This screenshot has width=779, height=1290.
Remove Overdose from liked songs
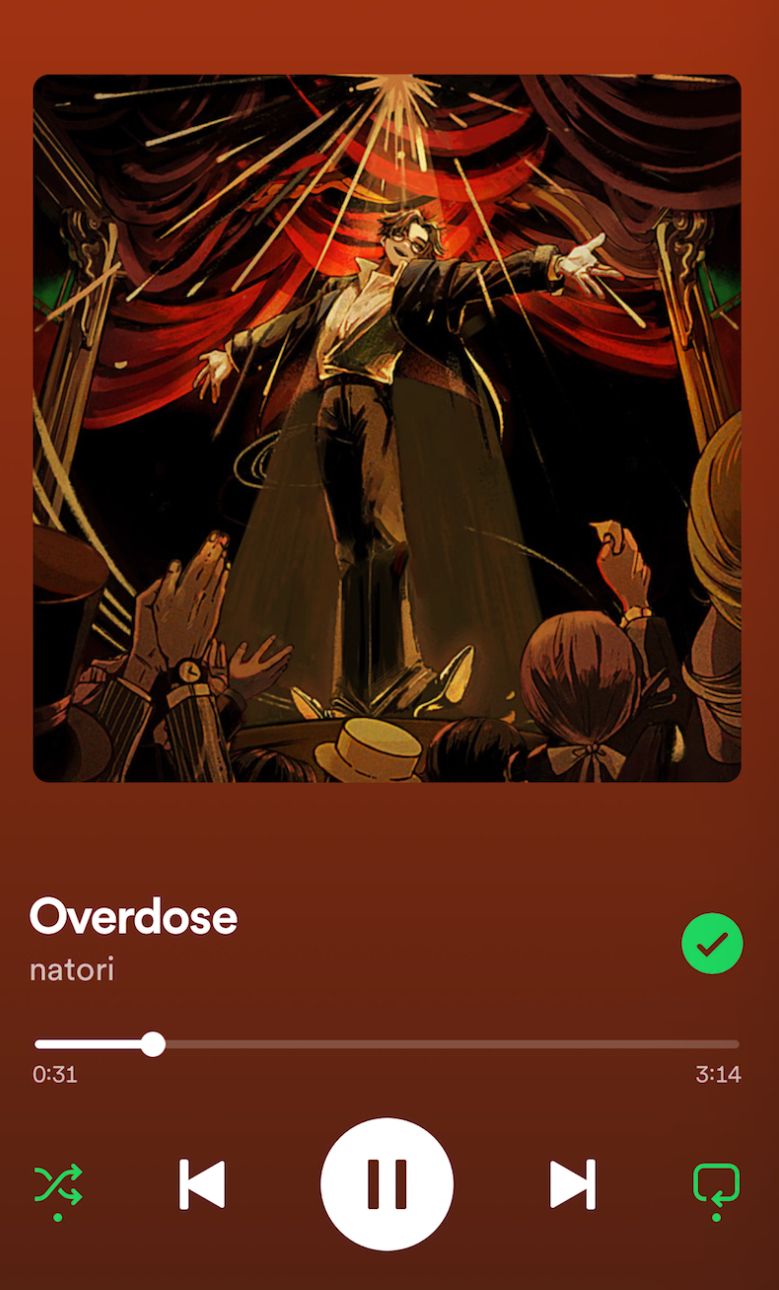tap(712, 943)
